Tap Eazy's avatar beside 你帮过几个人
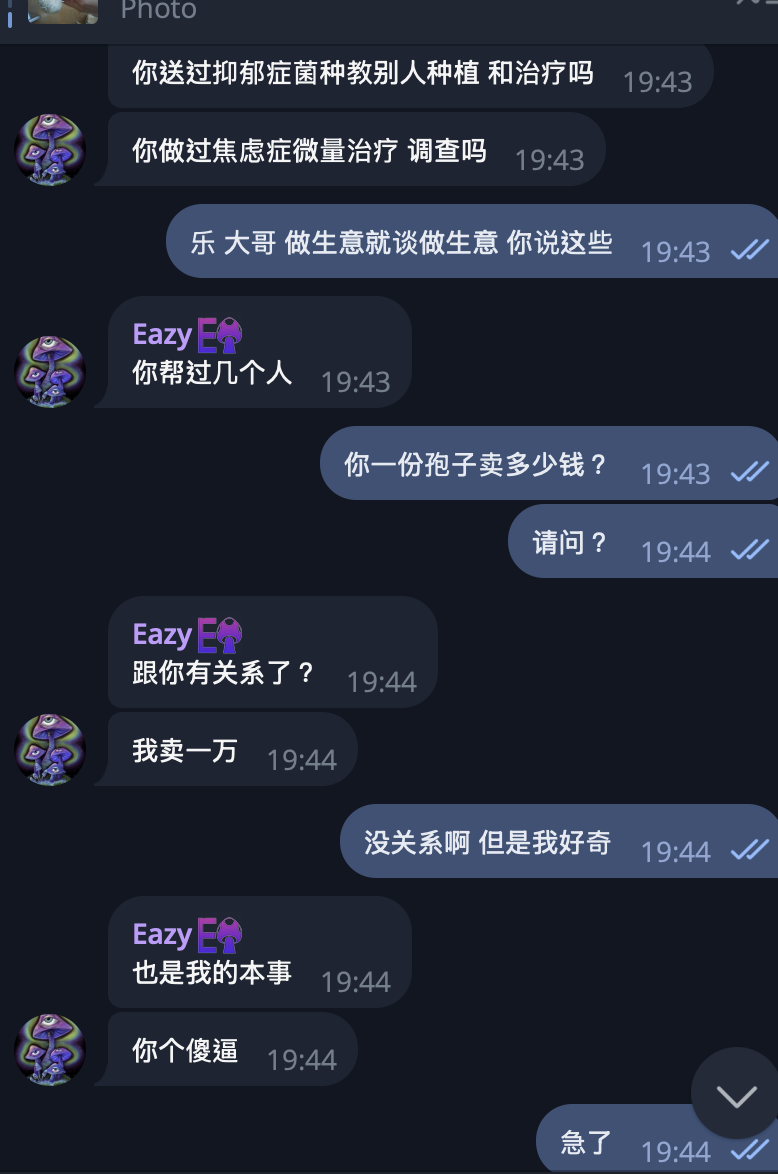This screenshot has height=1174, width=778. (50, 371)
